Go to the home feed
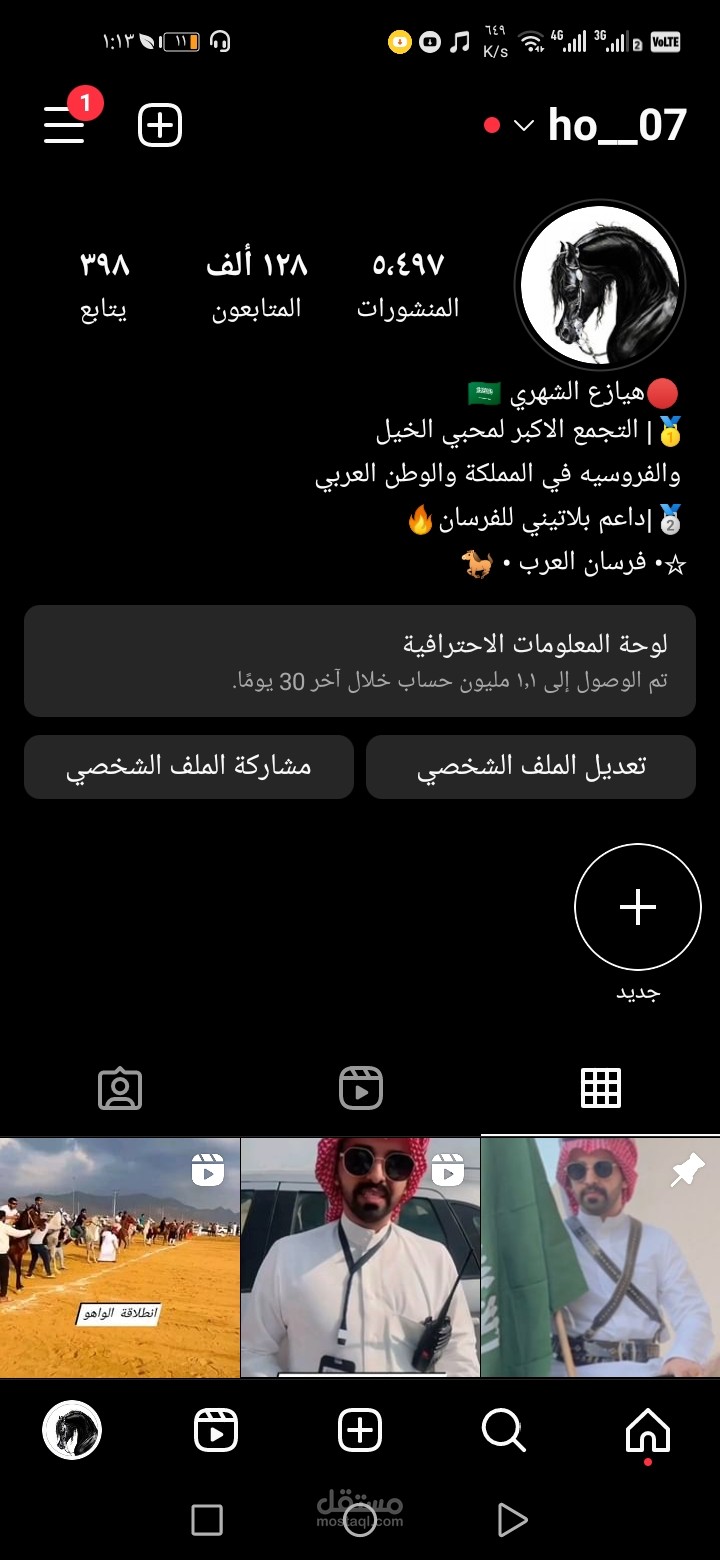 (647, 1431)
